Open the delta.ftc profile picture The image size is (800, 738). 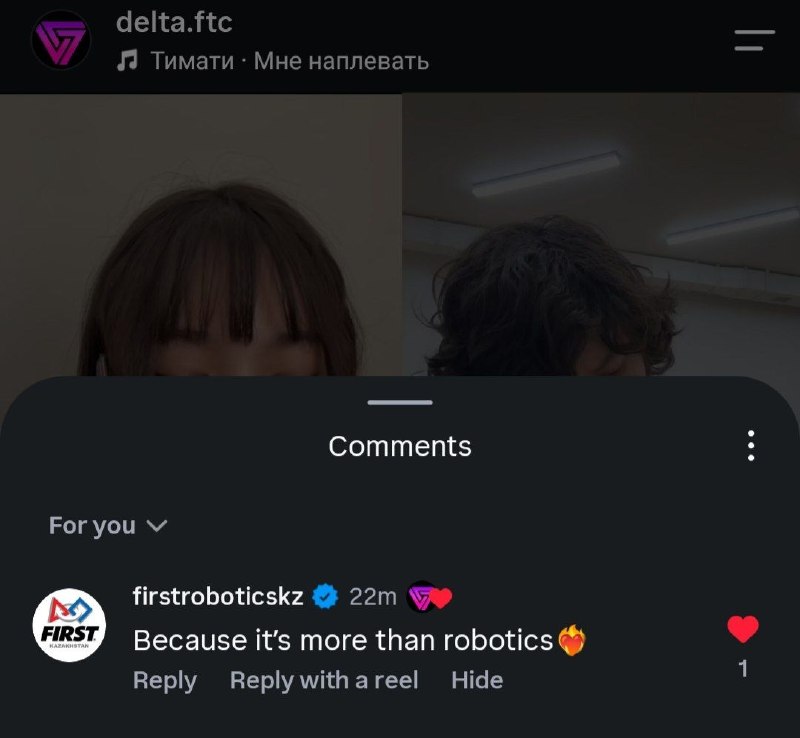pos(61,40)
